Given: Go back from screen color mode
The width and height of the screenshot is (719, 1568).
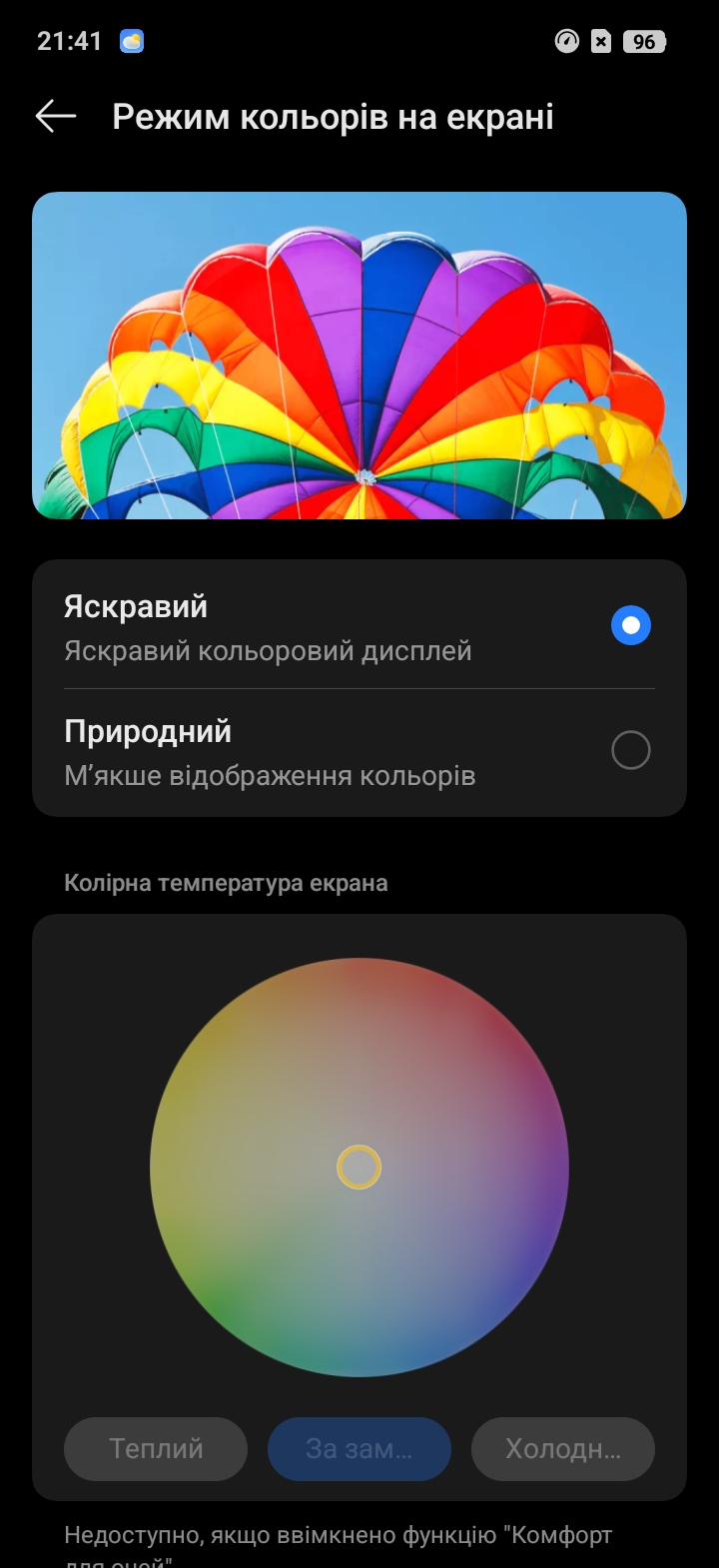Looking at the screenshot, I should tap(56, 117).
